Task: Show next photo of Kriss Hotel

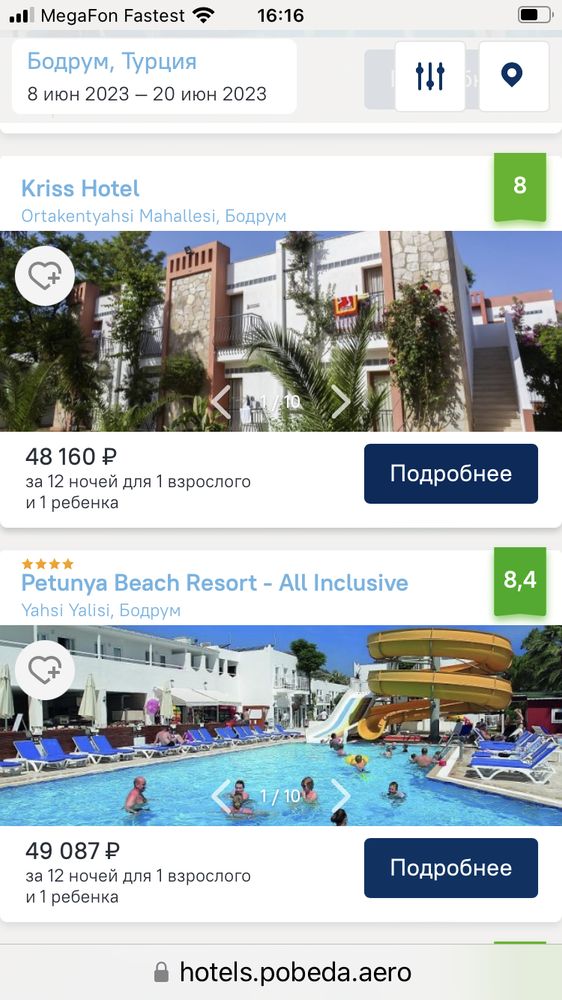Action: point(341,402)
